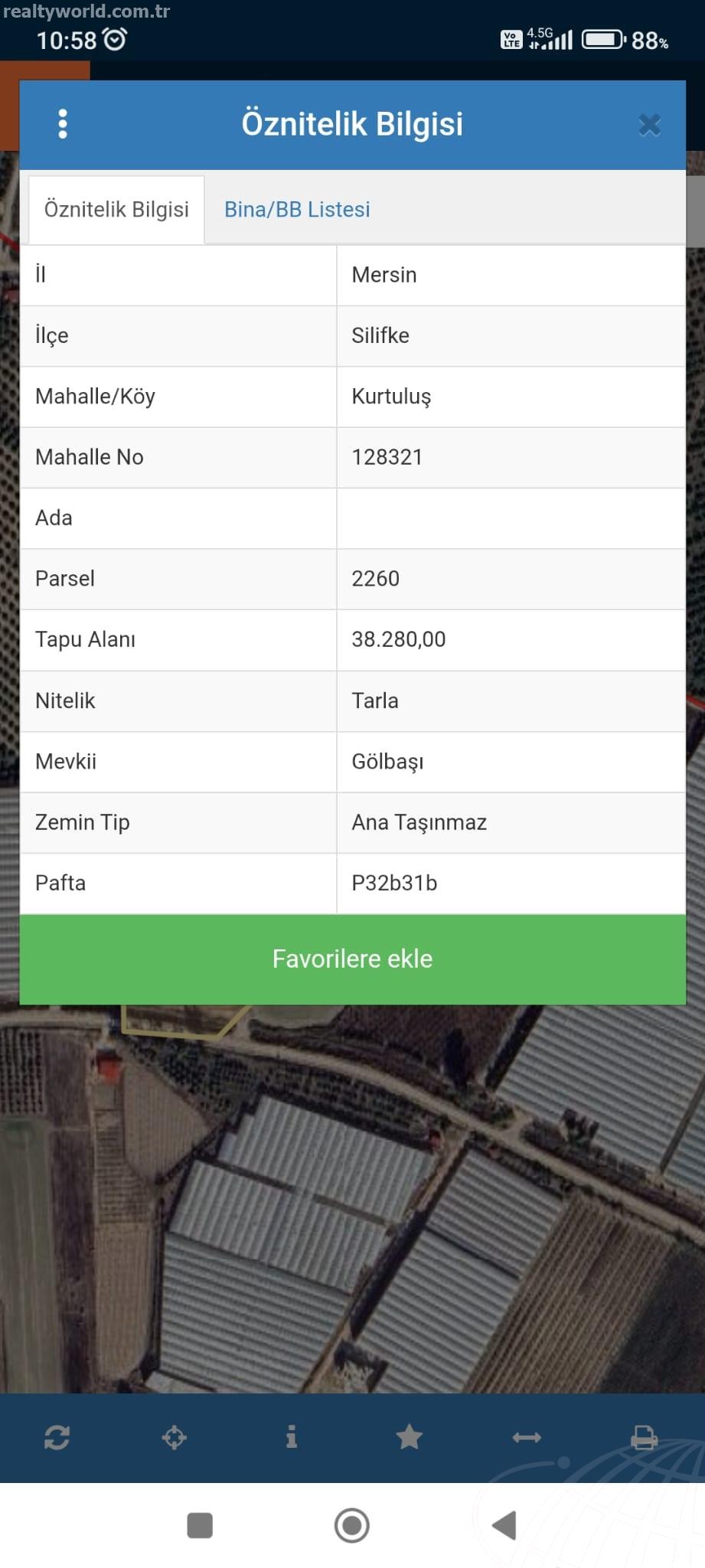Open favorites with the star icon
Screen dimensions: 705x1568
point(409,1437)
